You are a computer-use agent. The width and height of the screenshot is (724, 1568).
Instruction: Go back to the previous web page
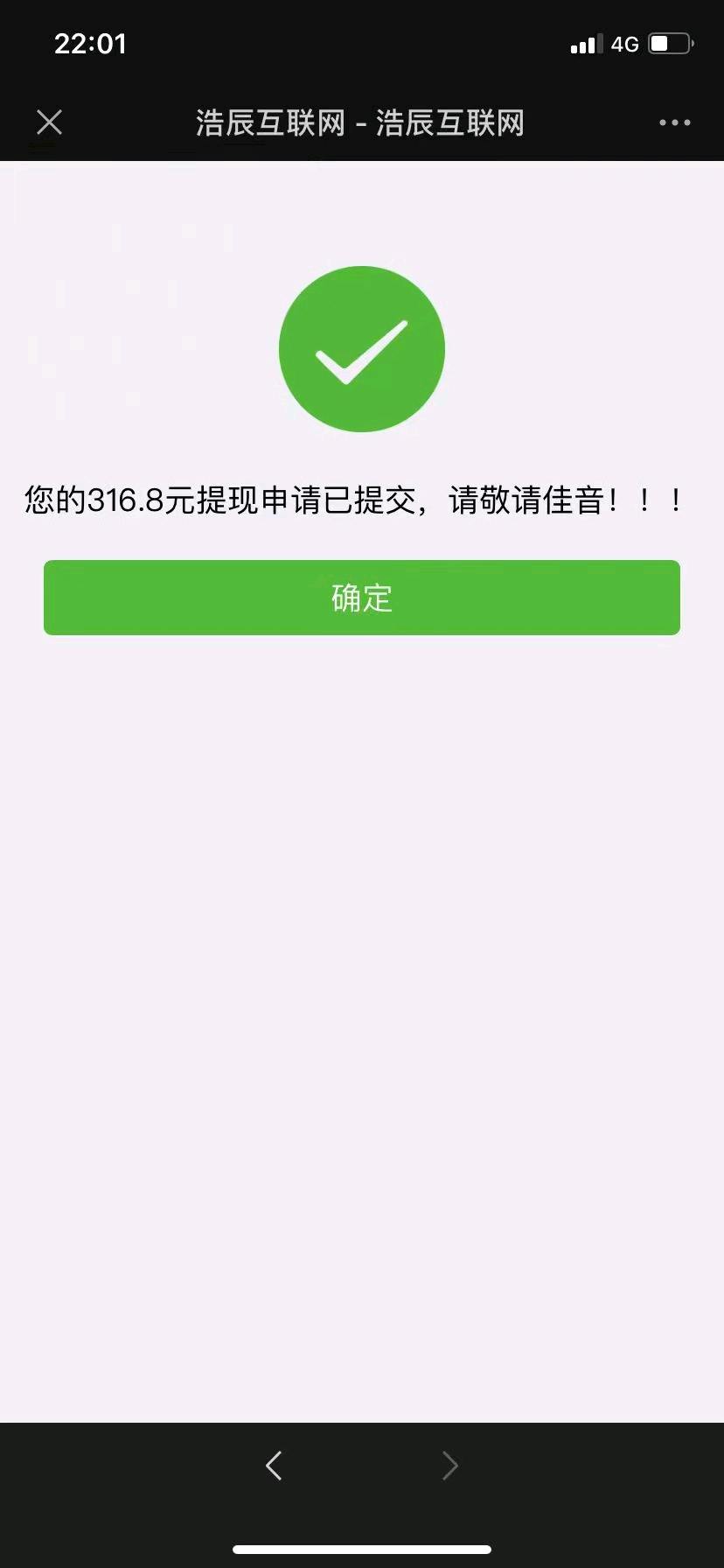pyautogui.click(x=275, y=1465)
